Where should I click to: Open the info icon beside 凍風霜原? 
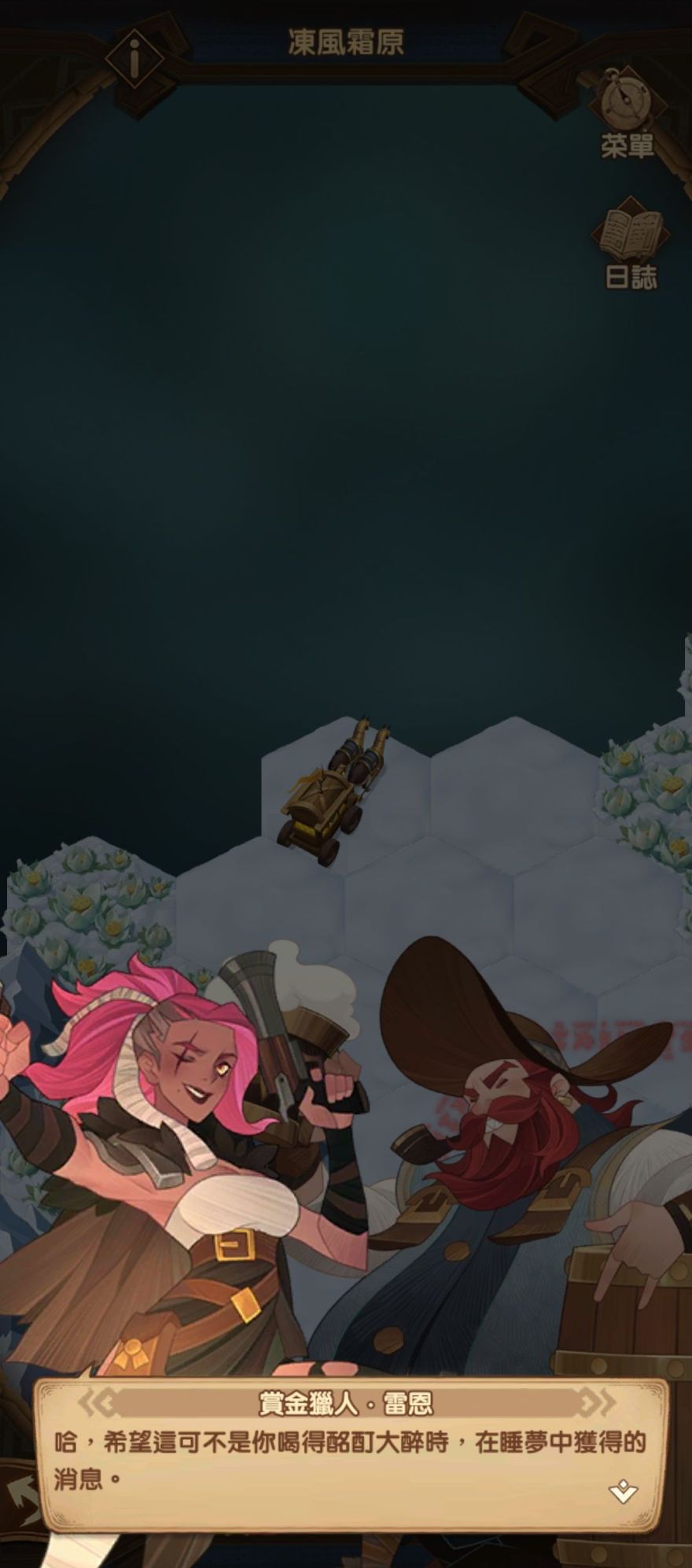click(x=135, y=59)
